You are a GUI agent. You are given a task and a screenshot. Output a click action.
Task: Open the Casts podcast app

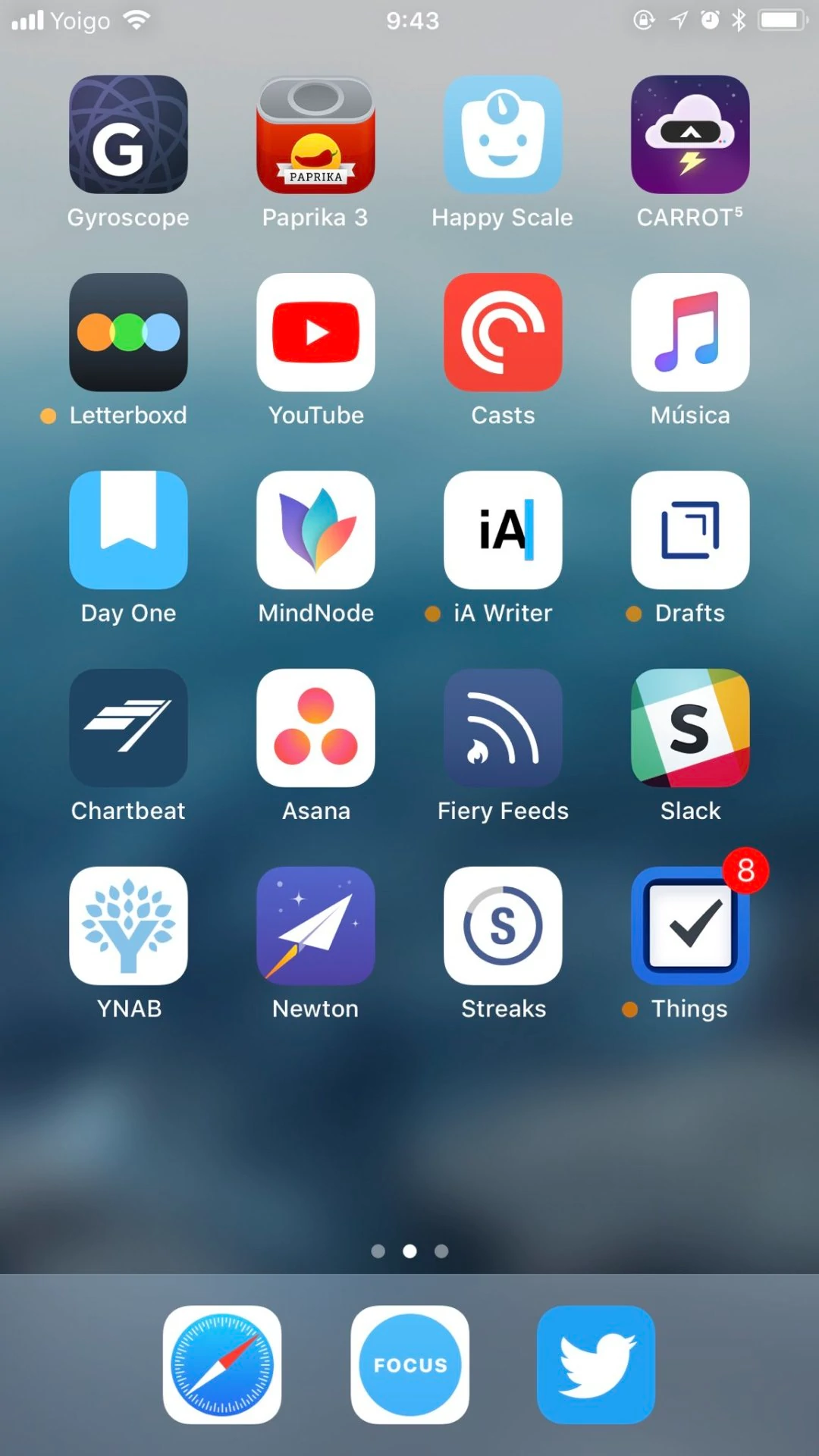tap(503, 332)
